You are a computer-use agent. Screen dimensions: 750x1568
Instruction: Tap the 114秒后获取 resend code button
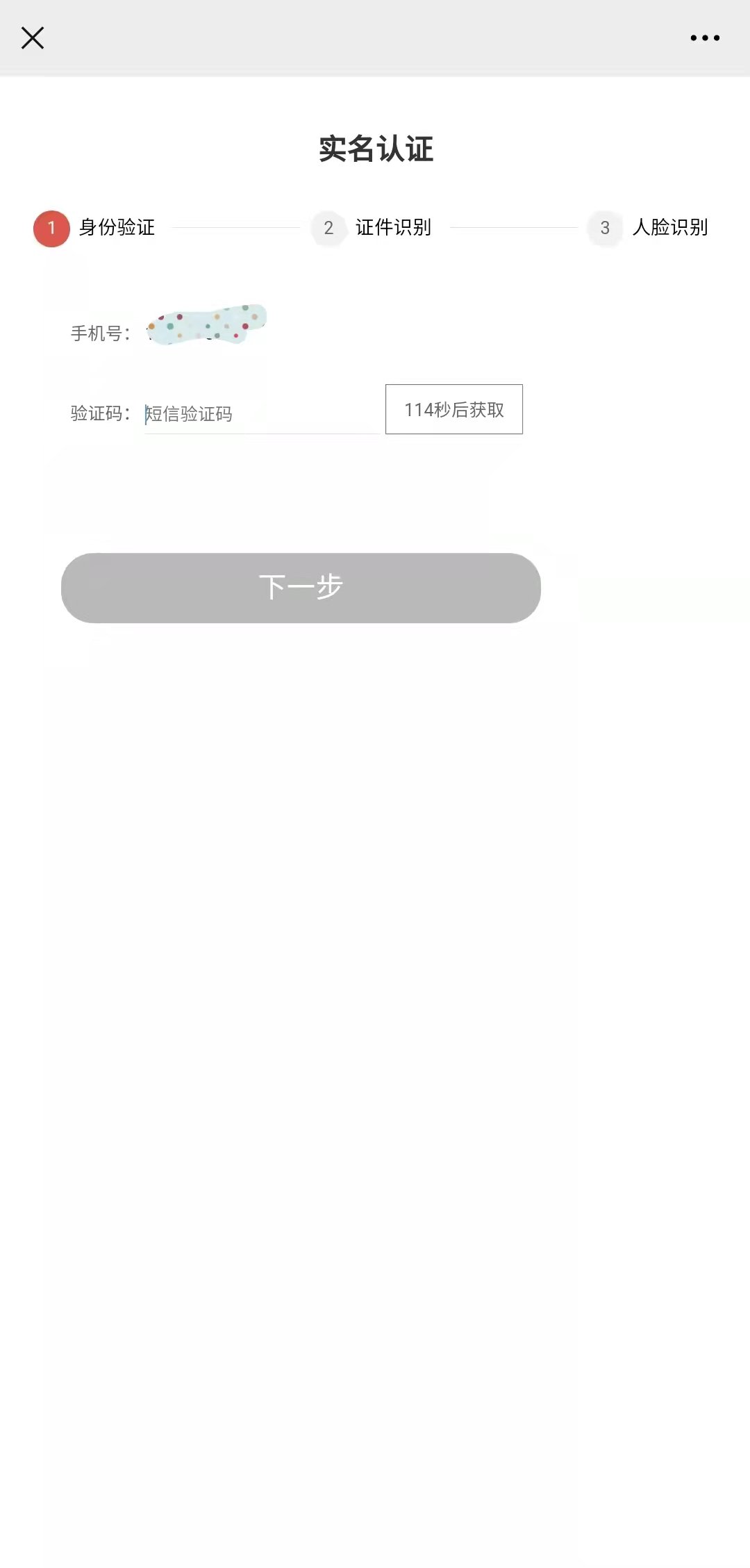pos(454,410)
